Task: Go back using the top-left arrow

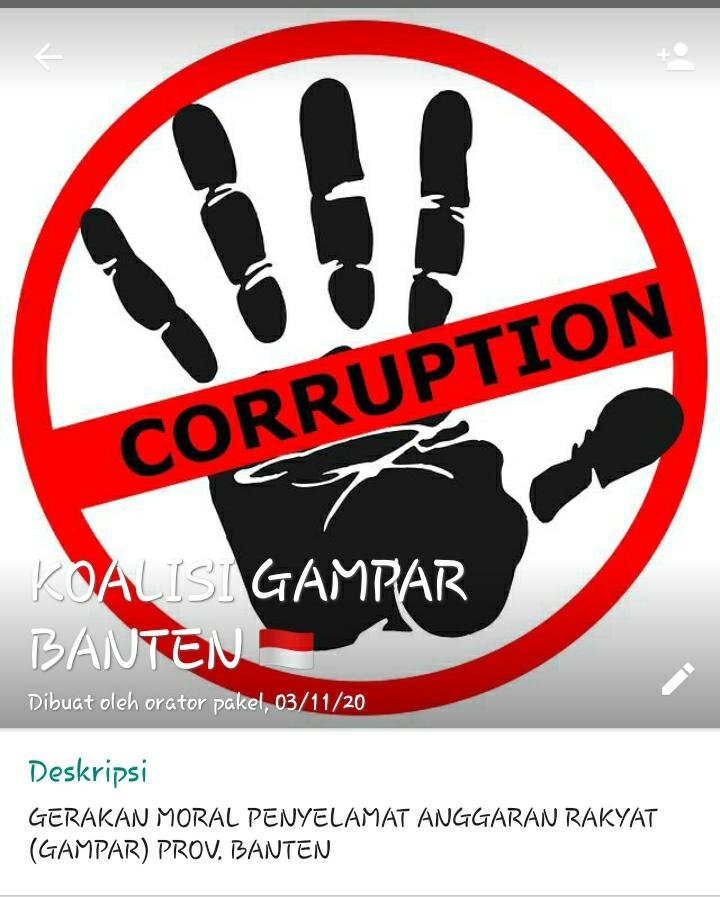Action: coord(48,57)
